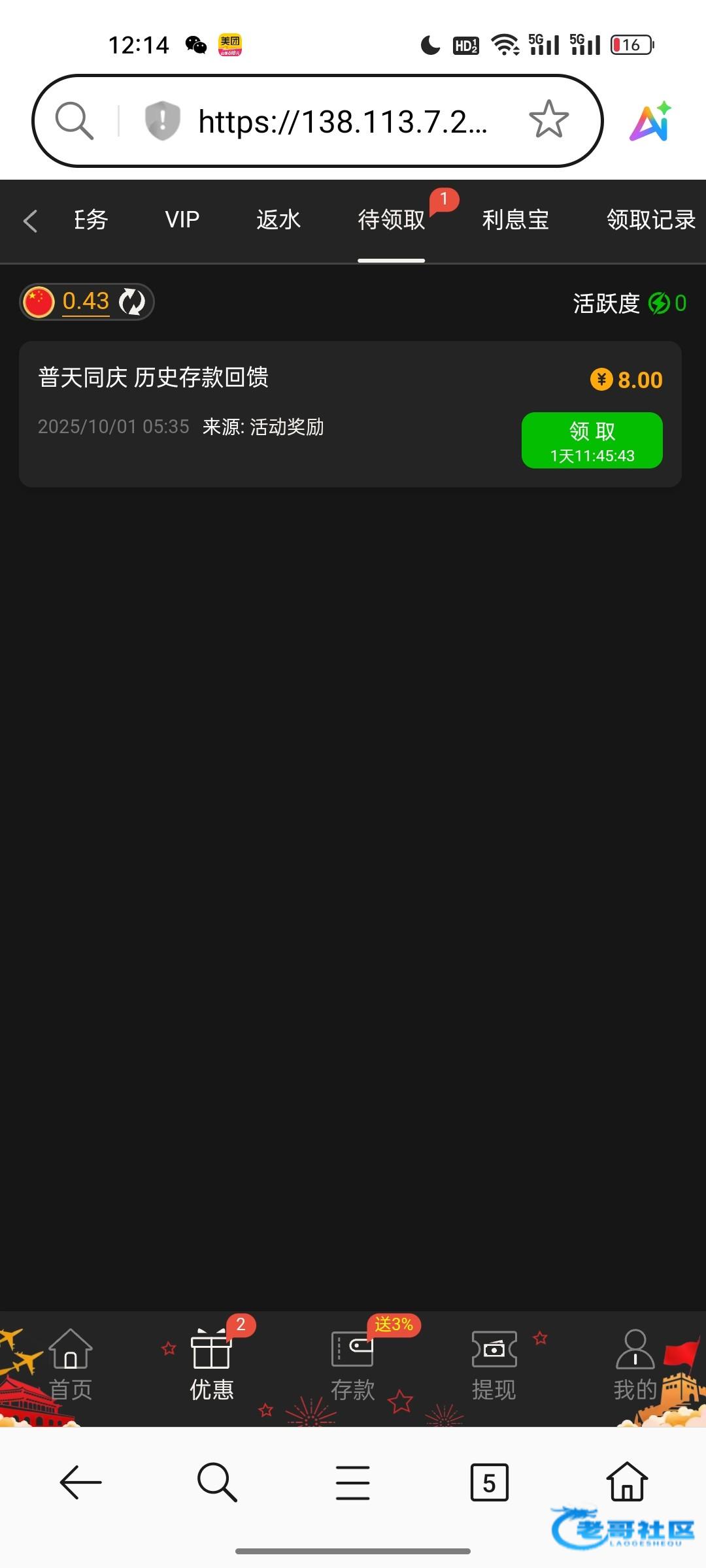Image resolution: width=706 pixels, height=1568 pixels.
Task: Claim the 8.00 reward with 领取 button
Action: click(x=592, y=440)
